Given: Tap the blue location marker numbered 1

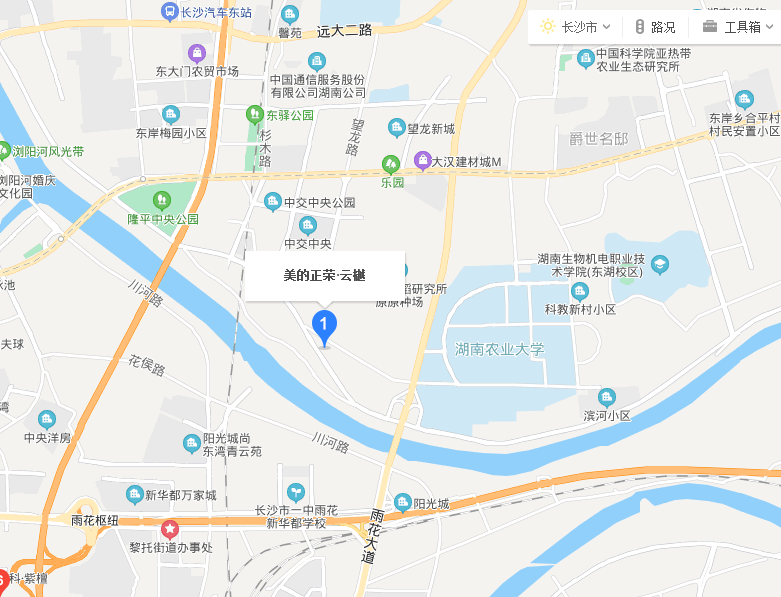Looking at the screenshot, I should point(323,326).
